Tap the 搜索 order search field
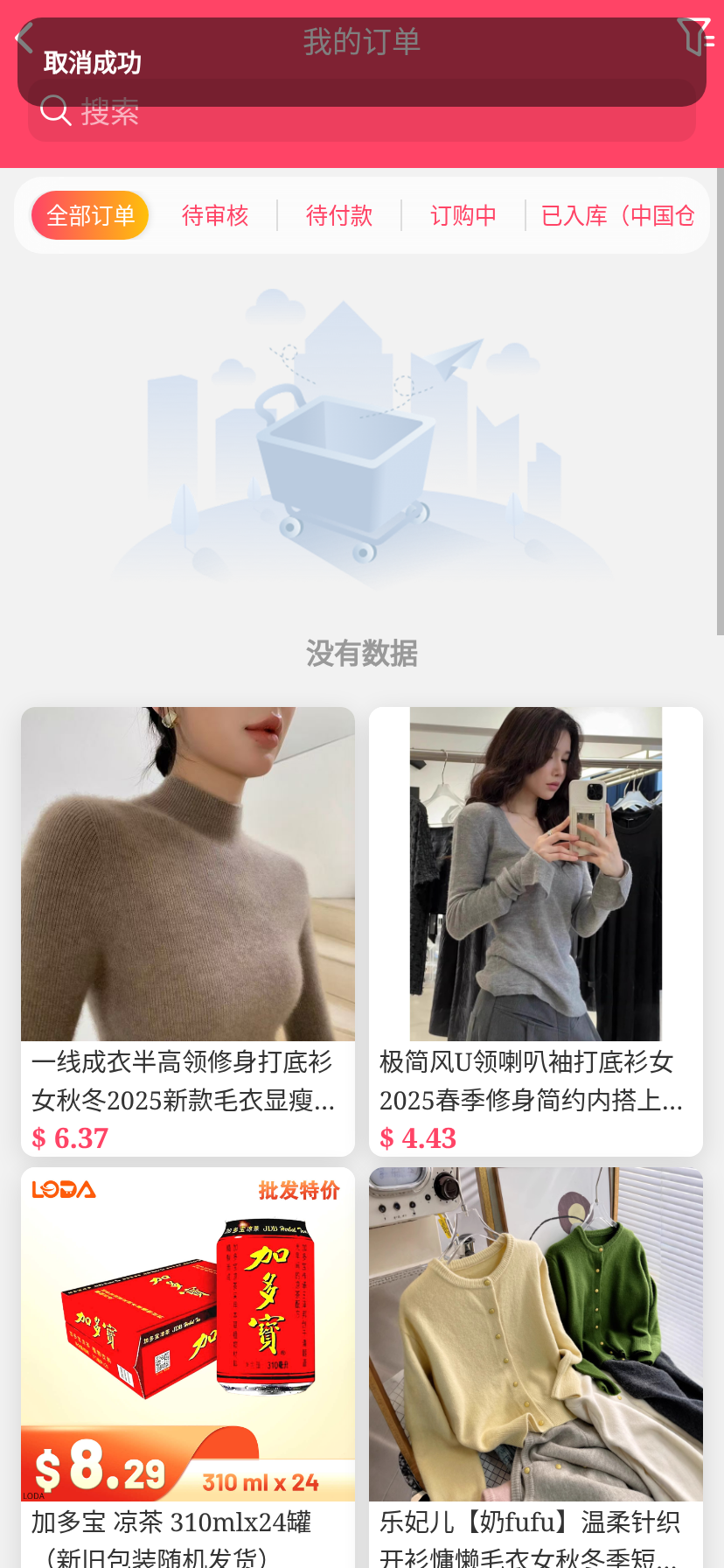Image resolution: width=724 pixels, height=1568 pixels. coord(362,112)
